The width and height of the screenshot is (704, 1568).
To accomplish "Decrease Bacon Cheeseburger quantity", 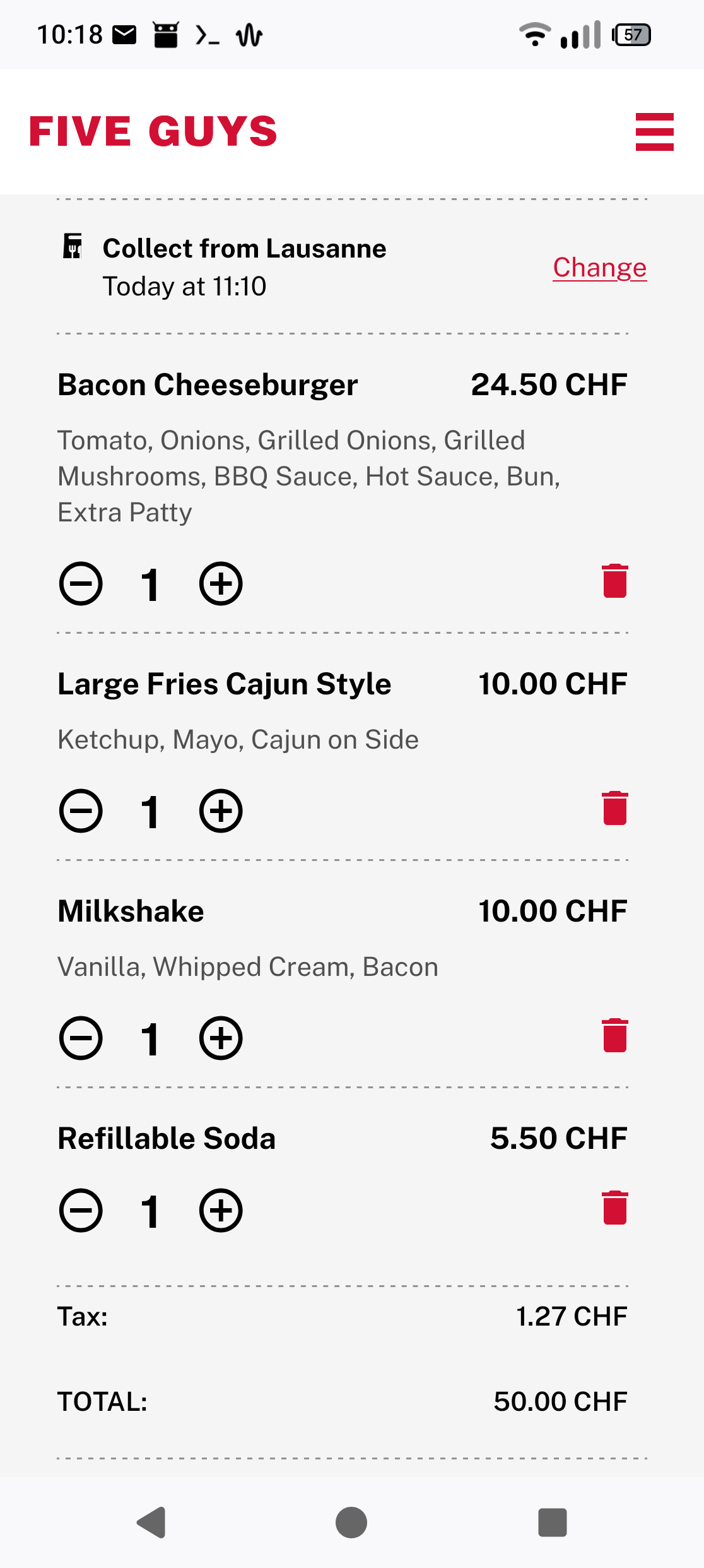I will pyautogui.click(x=81, y=583).
